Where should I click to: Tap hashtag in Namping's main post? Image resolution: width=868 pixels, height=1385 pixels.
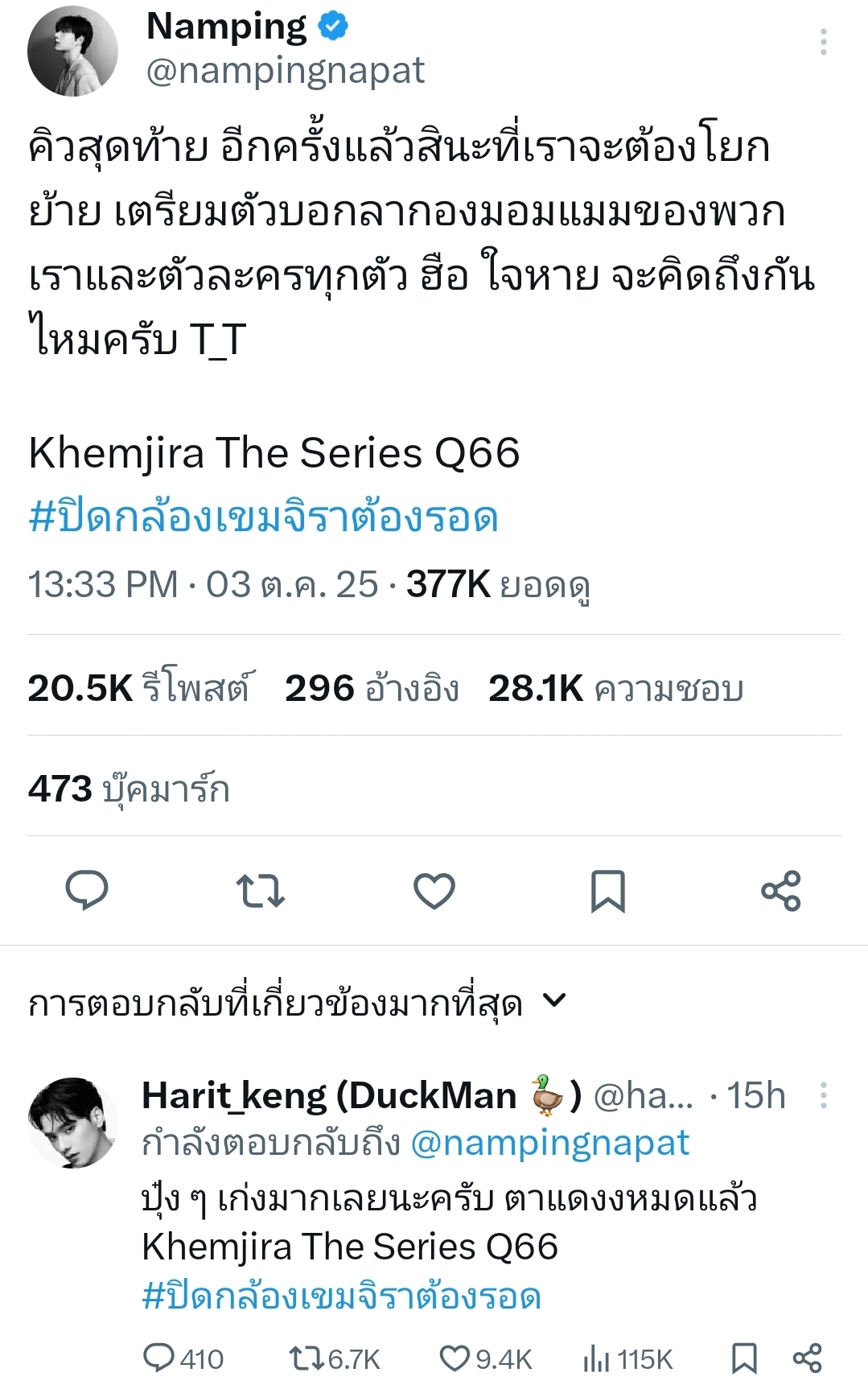263,517
